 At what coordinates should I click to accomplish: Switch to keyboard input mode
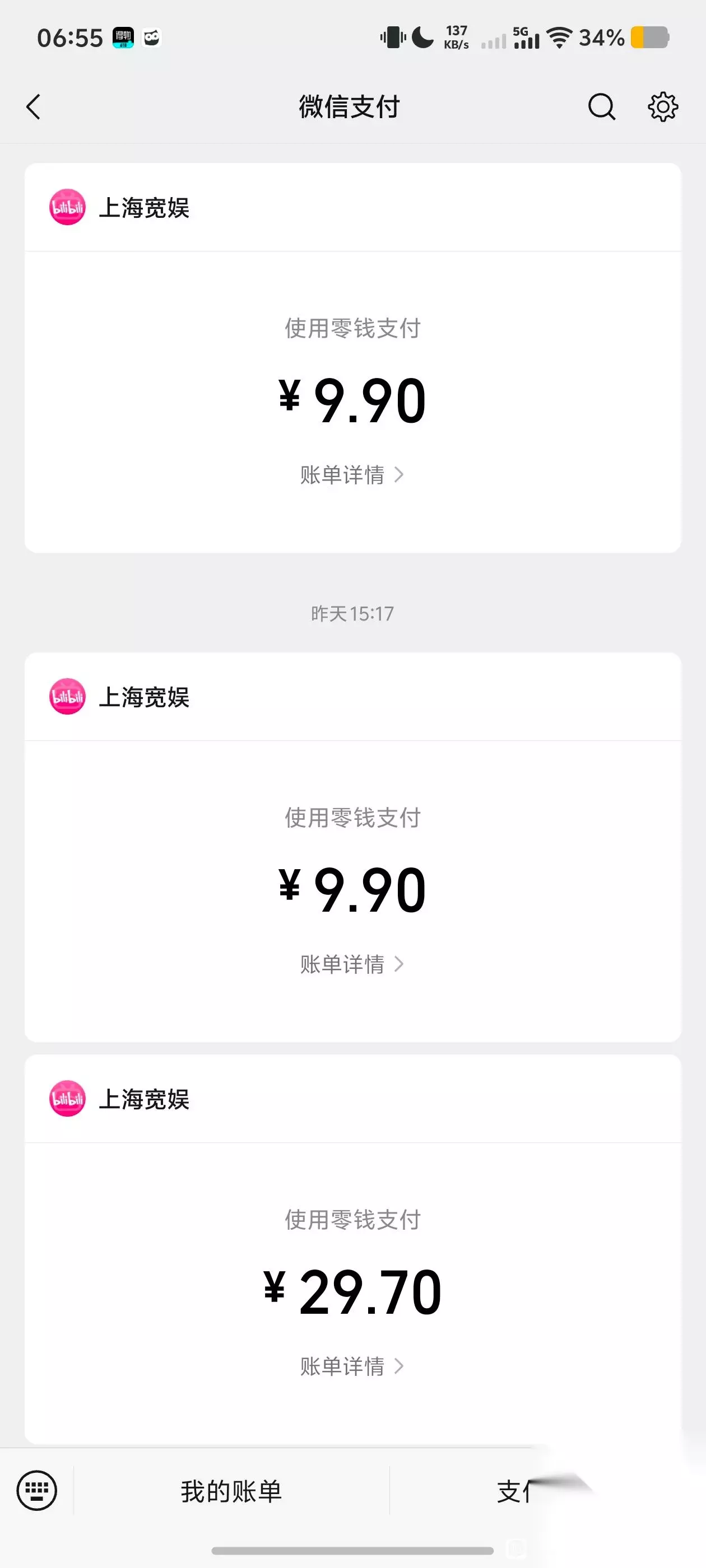[36, 1491]
